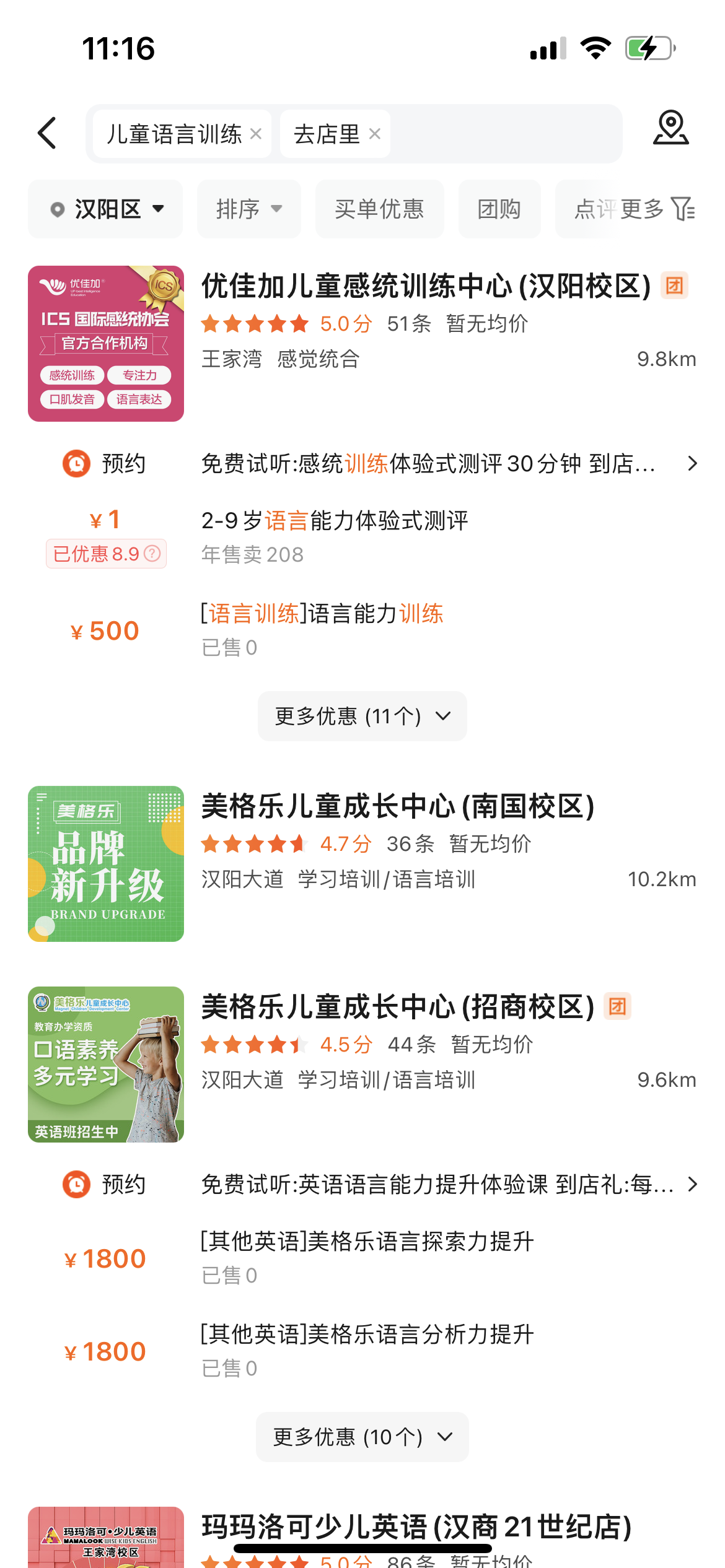This screenshot has width=725, height=1568.
Task: Remove the 去店里 search tag
Action: 374,134
